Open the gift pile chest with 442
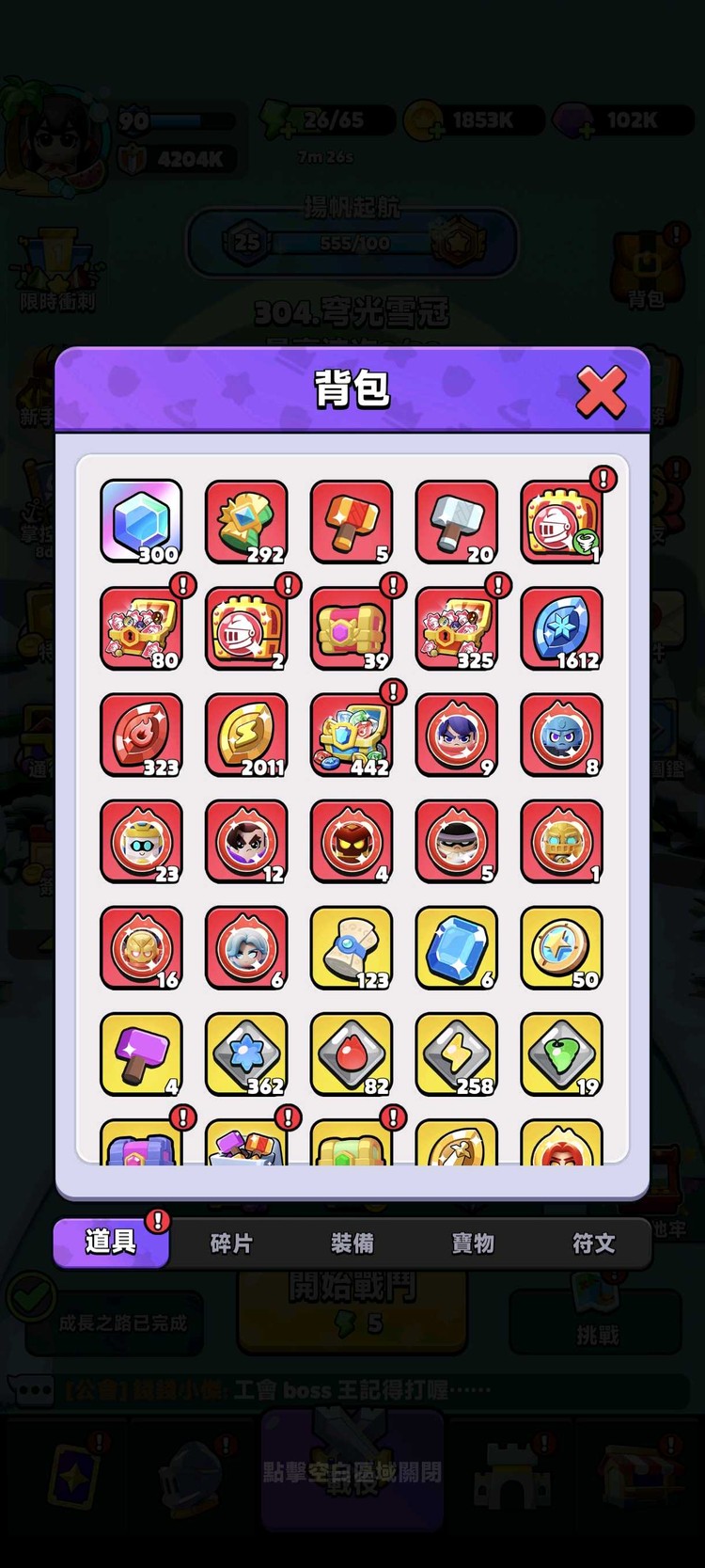This screenshot has height=1568, width=705. tap(352, 735)
